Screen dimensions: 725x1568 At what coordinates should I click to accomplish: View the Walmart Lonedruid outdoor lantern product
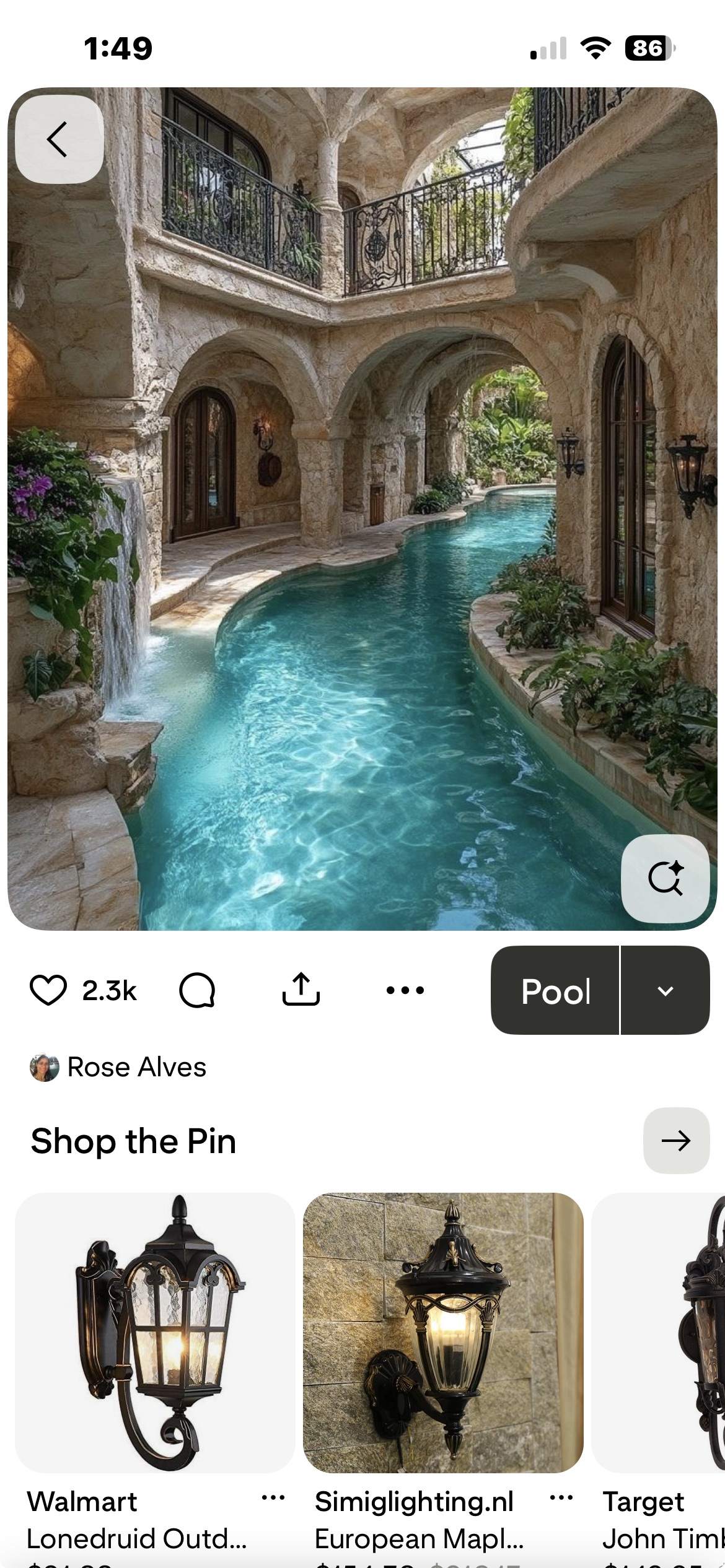pos(155,1332)
